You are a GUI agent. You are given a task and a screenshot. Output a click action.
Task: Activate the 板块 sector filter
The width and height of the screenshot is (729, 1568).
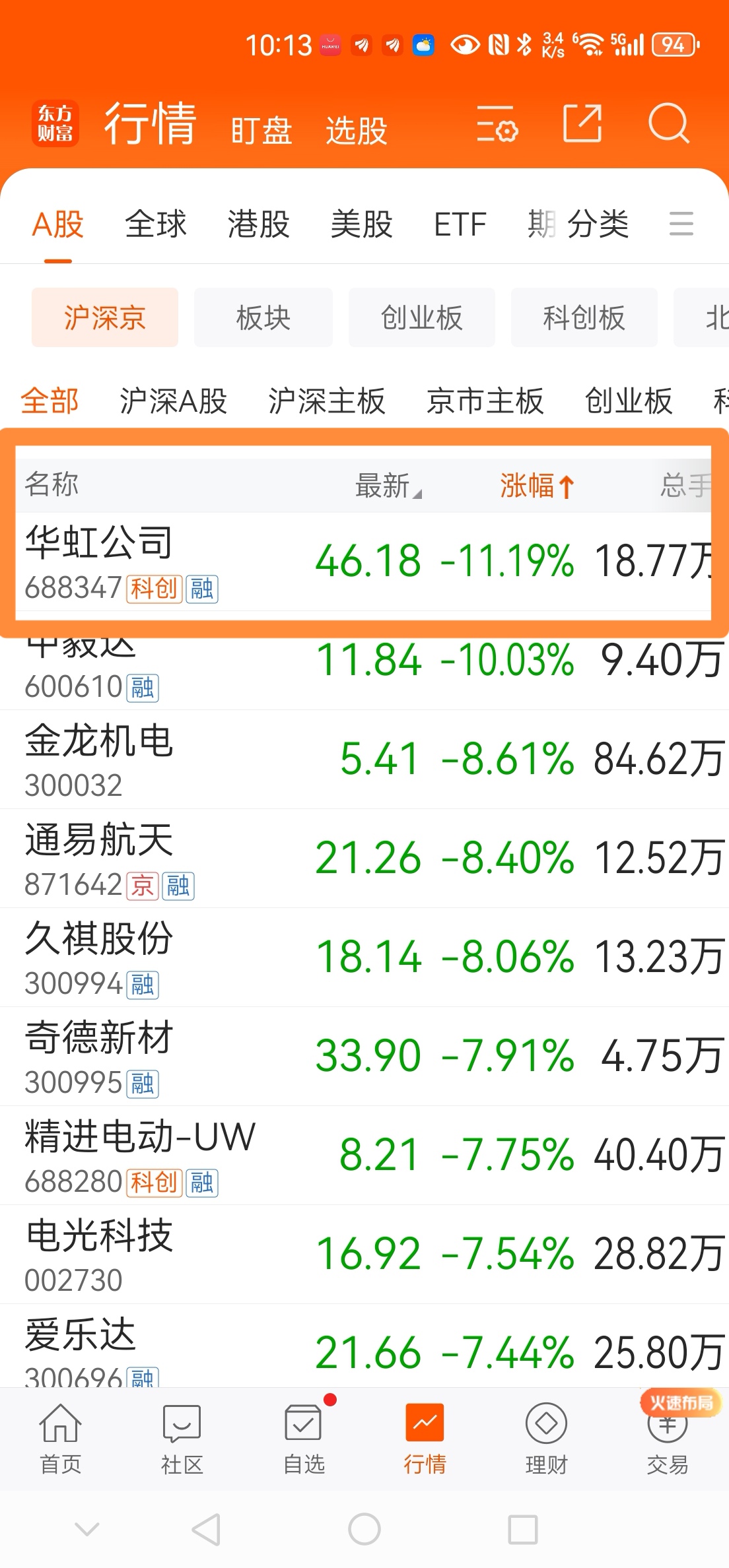point(263,317)
